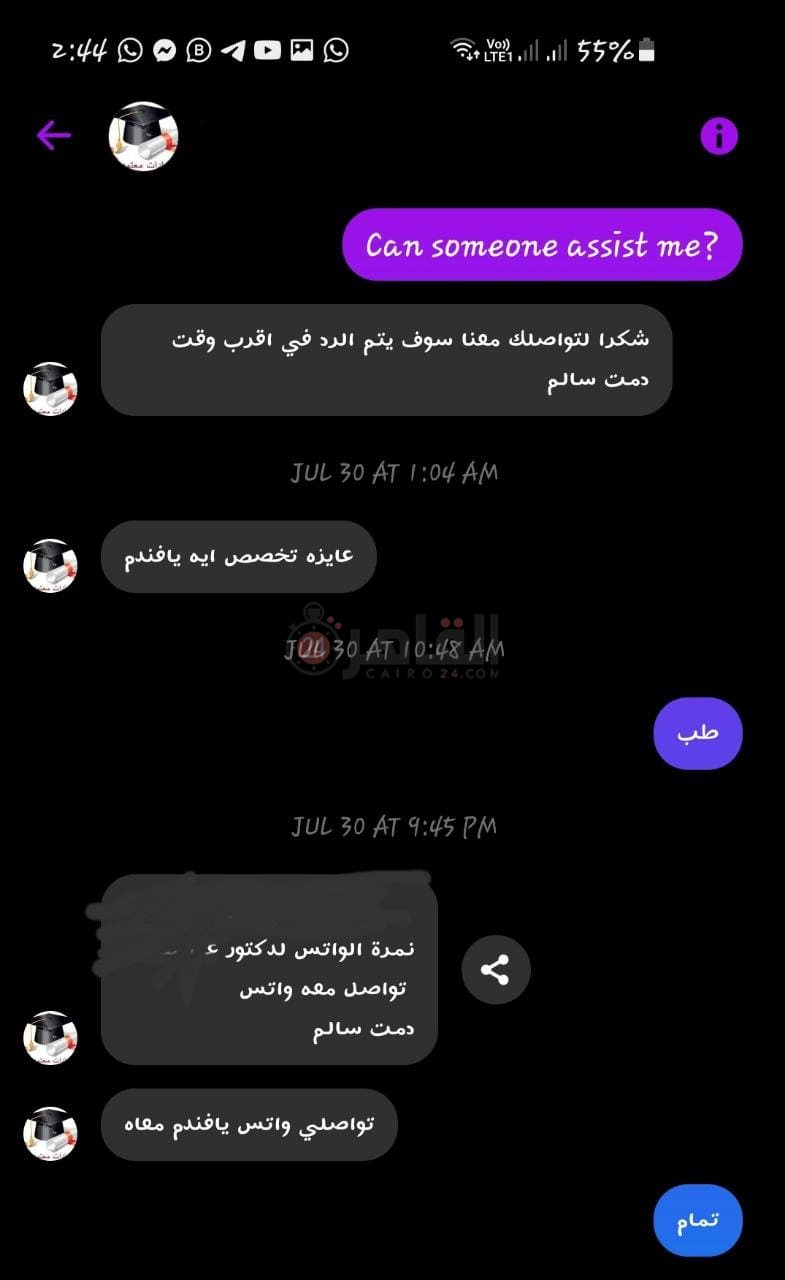
Task: Open the conversation info icon
Action: [718, 135]
